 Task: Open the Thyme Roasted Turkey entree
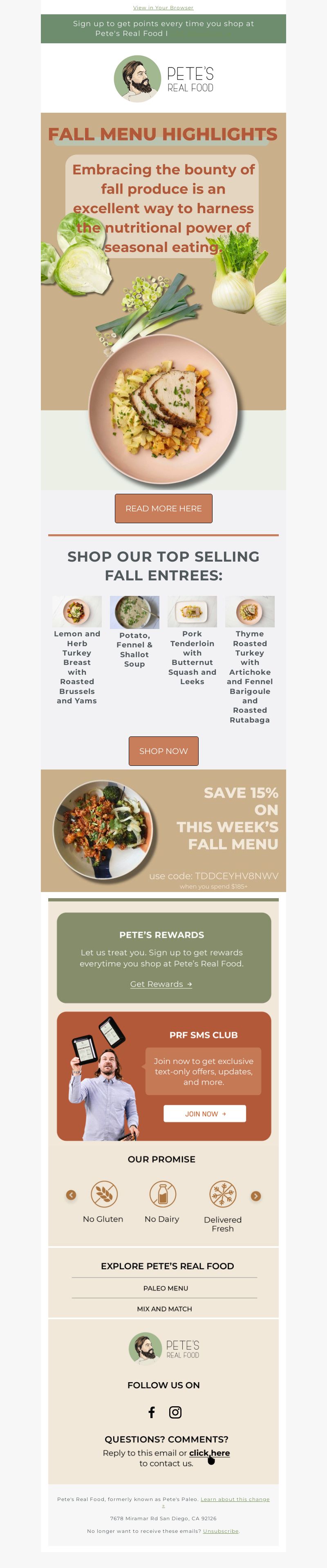click(x=250, y=612)
